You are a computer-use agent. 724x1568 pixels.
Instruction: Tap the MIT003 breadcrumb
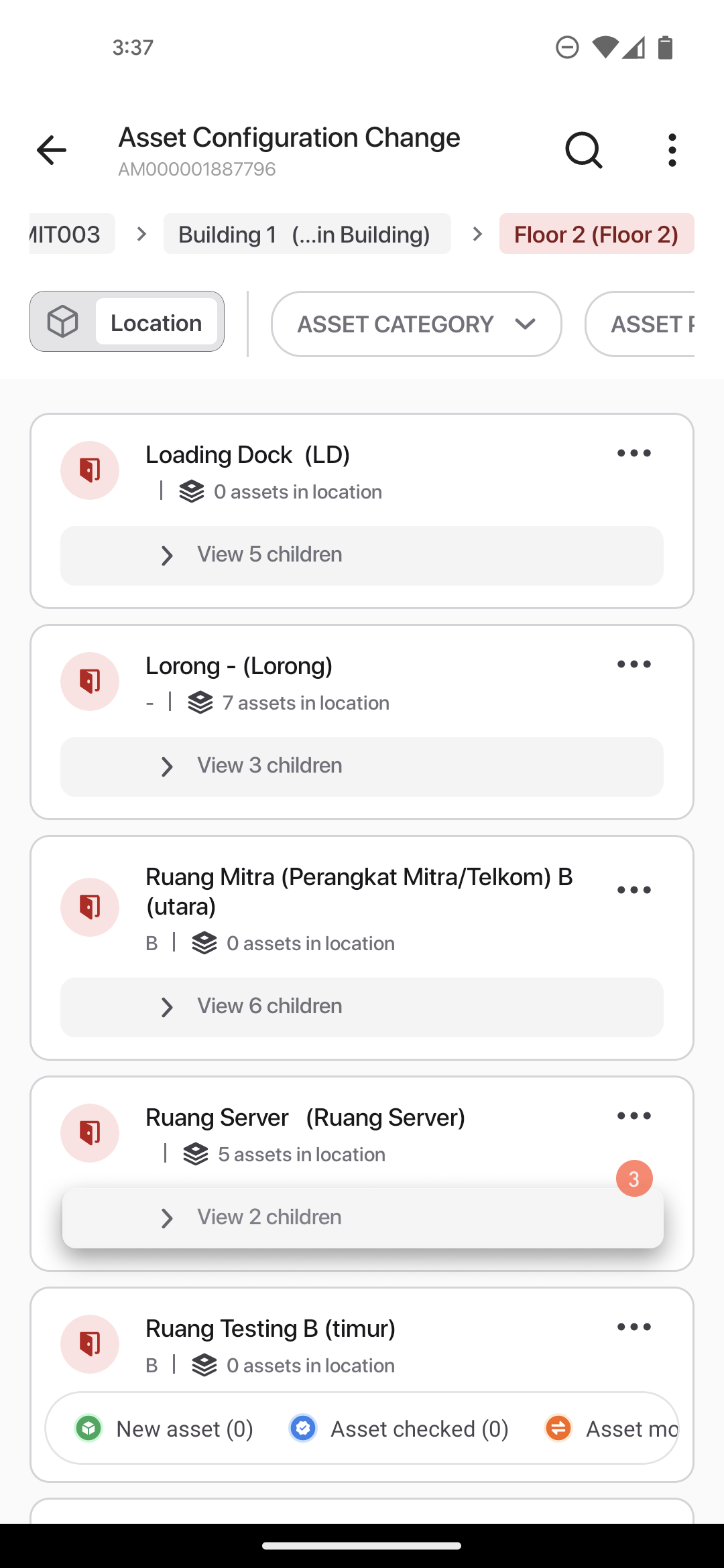pos(72,234)
